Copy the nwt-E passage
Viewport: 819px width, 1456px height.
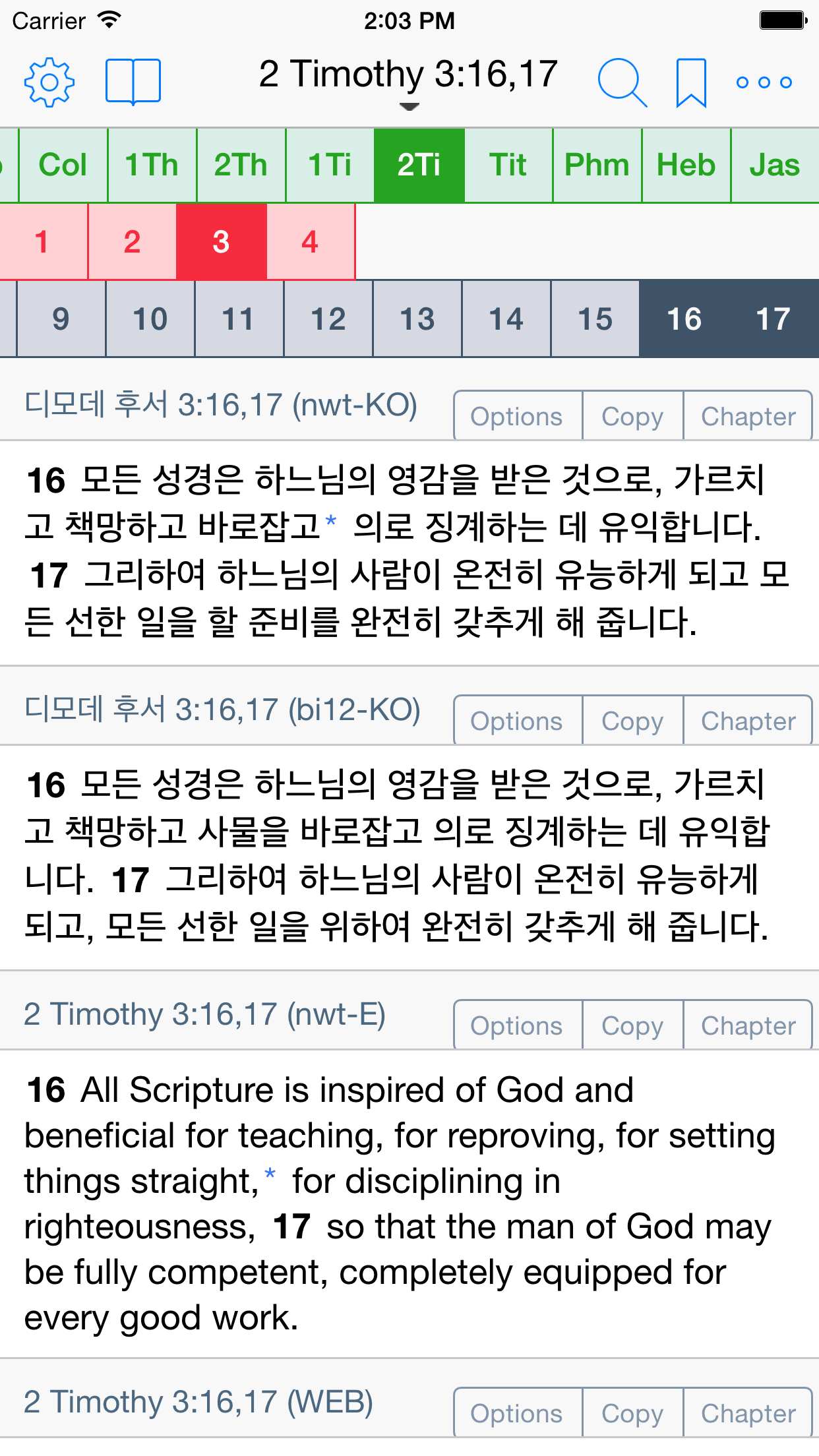point(632,1025)
